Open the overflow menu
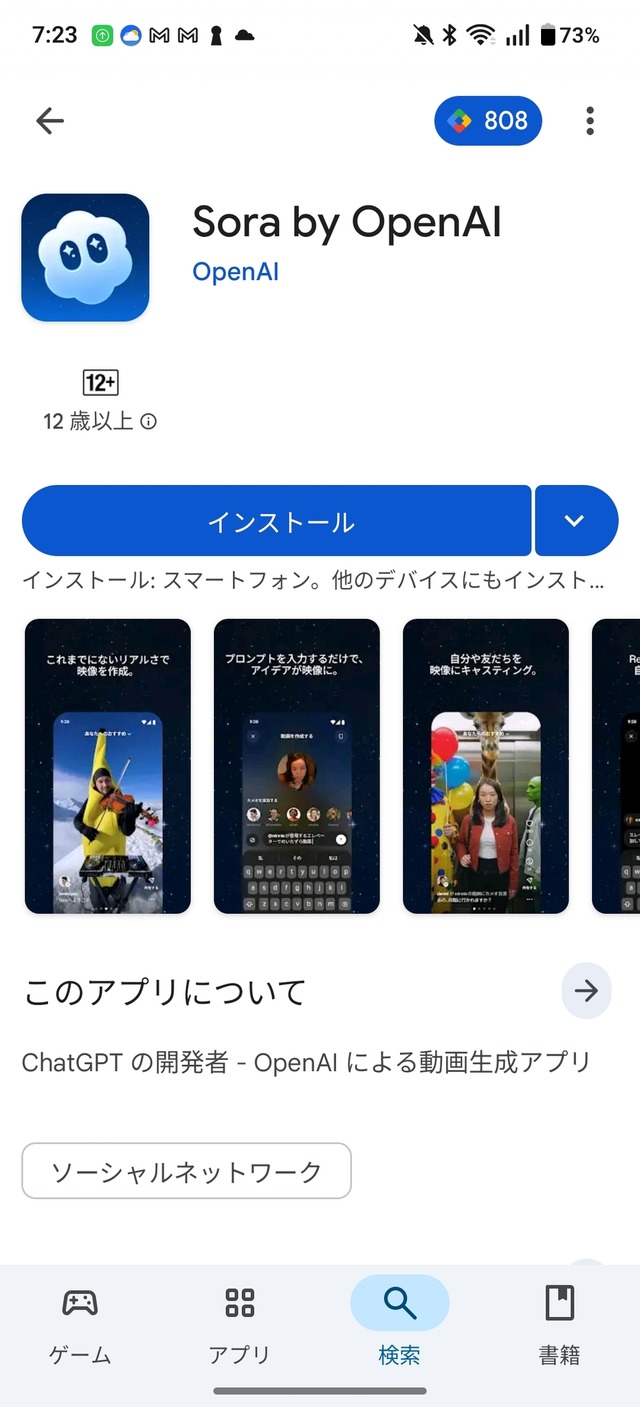Image resolution: width=640 pixels, height=1407 pixels. pyautogui.click(x=590, y=121)
